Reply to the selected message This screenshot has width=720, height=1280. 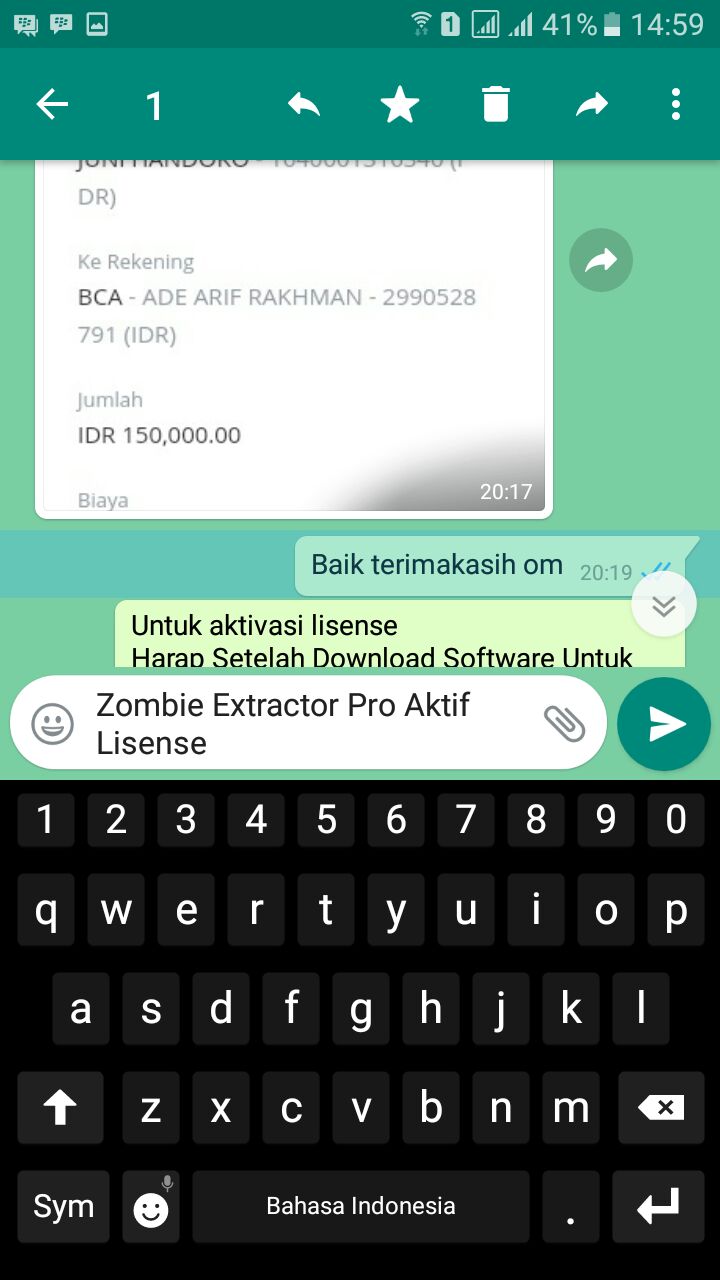(304, 104)
